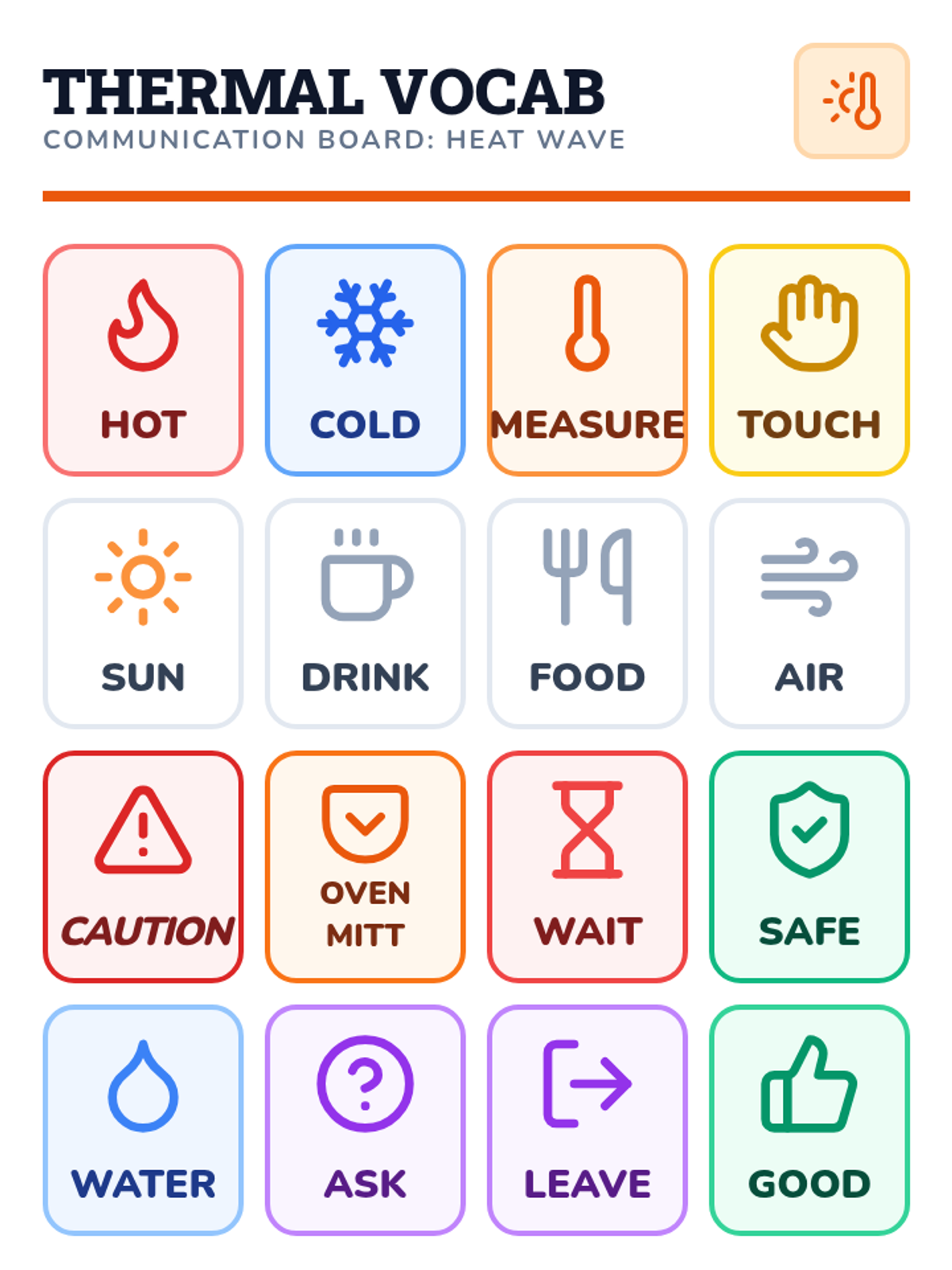Screen dimensions: 952x1270
Task: Select the ASK question mark tile
Action: 365,1119
